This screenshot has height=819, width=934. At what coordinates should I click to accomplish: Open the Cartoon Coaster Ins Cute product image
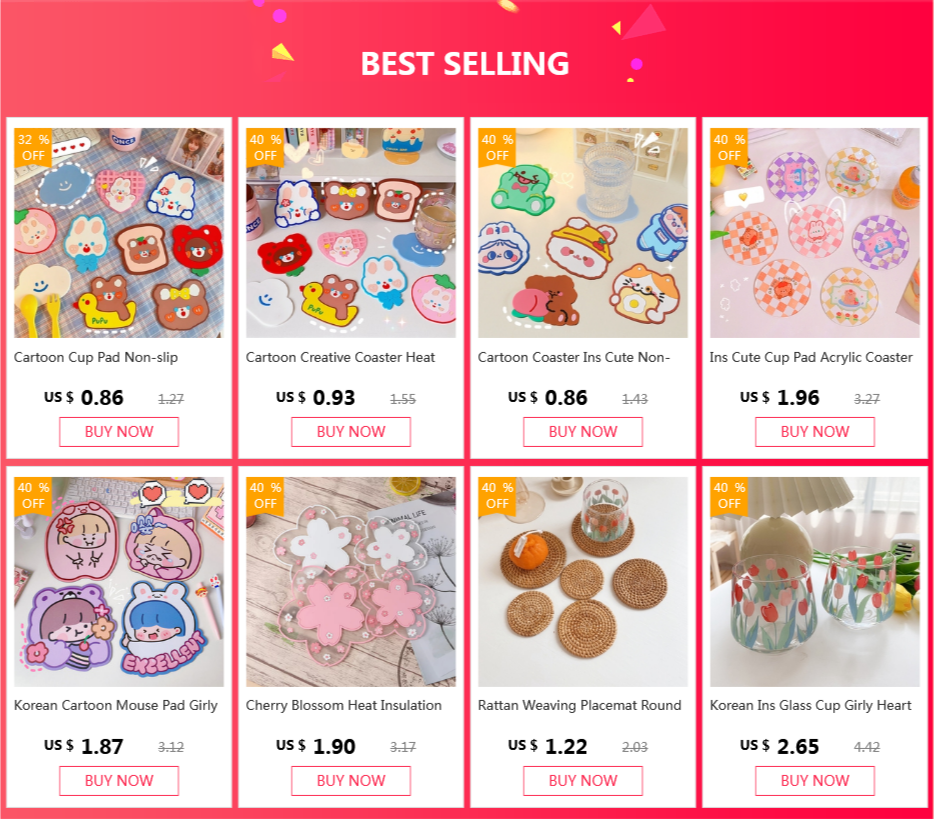point(583,233)
